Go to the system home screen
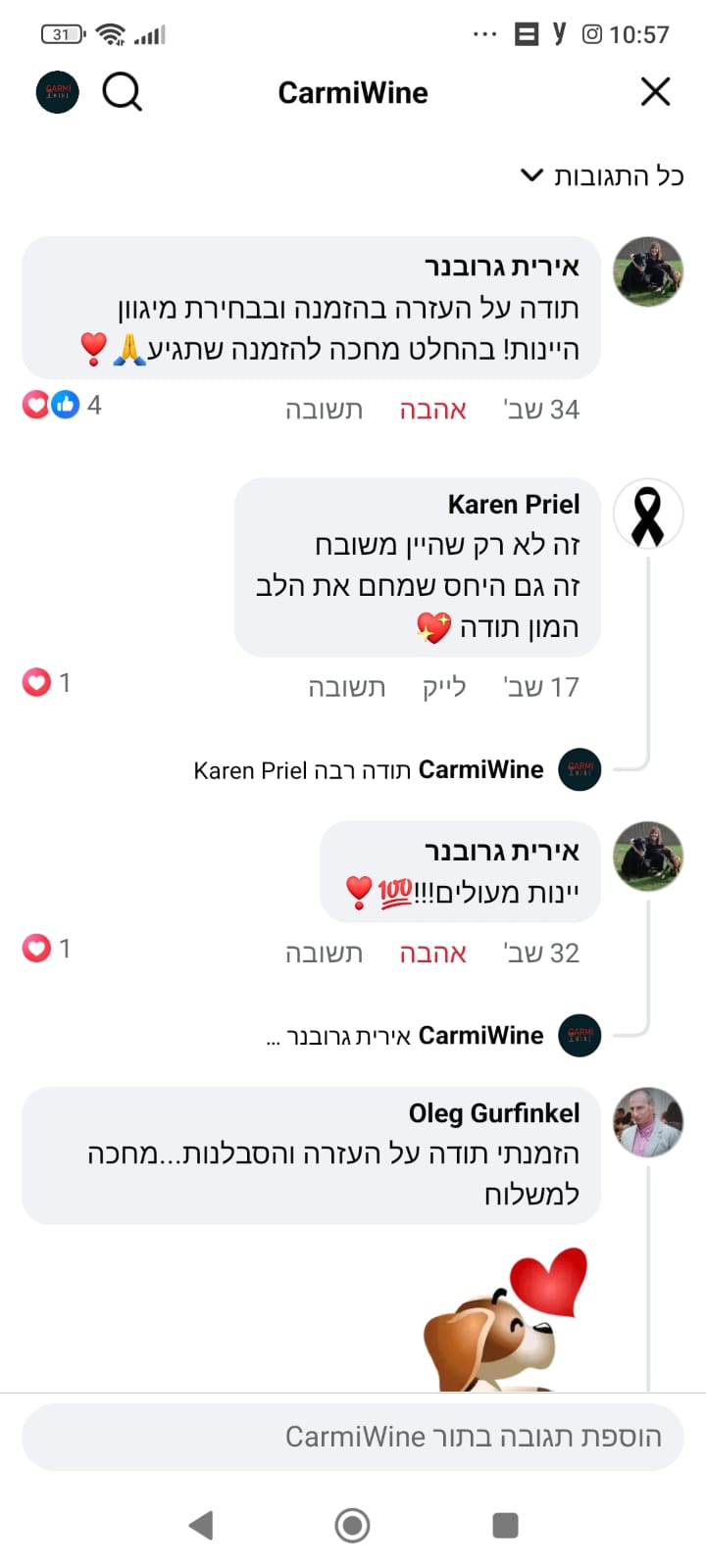This screenshot has height=1568, width=706. pyautogui.click(x=352, y=1525)
